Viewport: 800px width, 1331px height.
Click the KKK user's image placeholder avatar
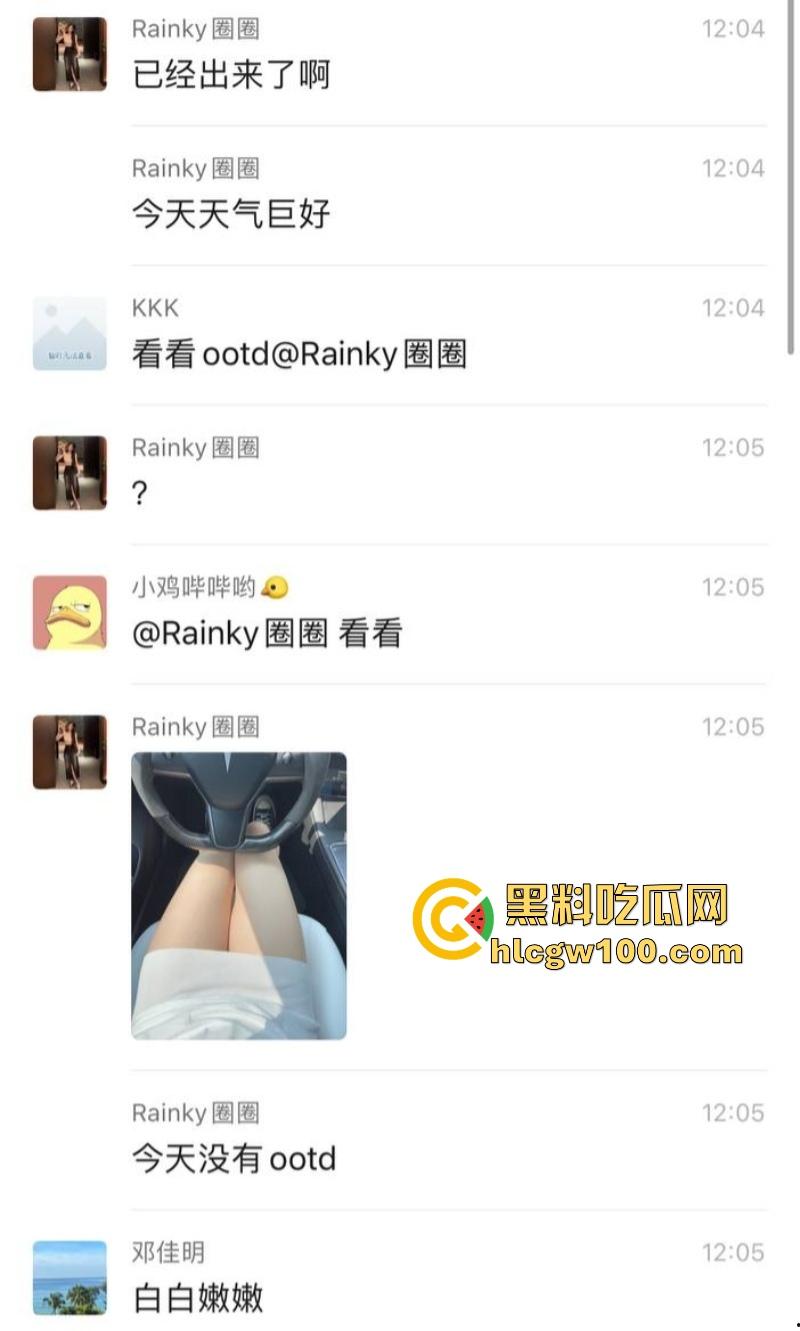(68, 333)
